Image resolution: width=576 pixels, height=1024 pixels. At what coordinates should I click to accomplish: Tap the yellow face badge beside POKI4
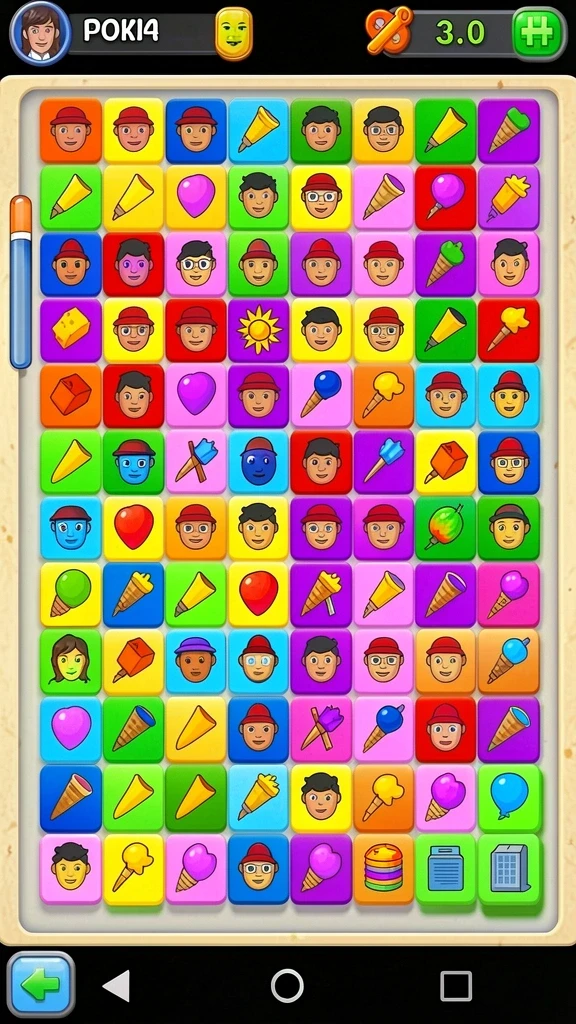(234, 33)
